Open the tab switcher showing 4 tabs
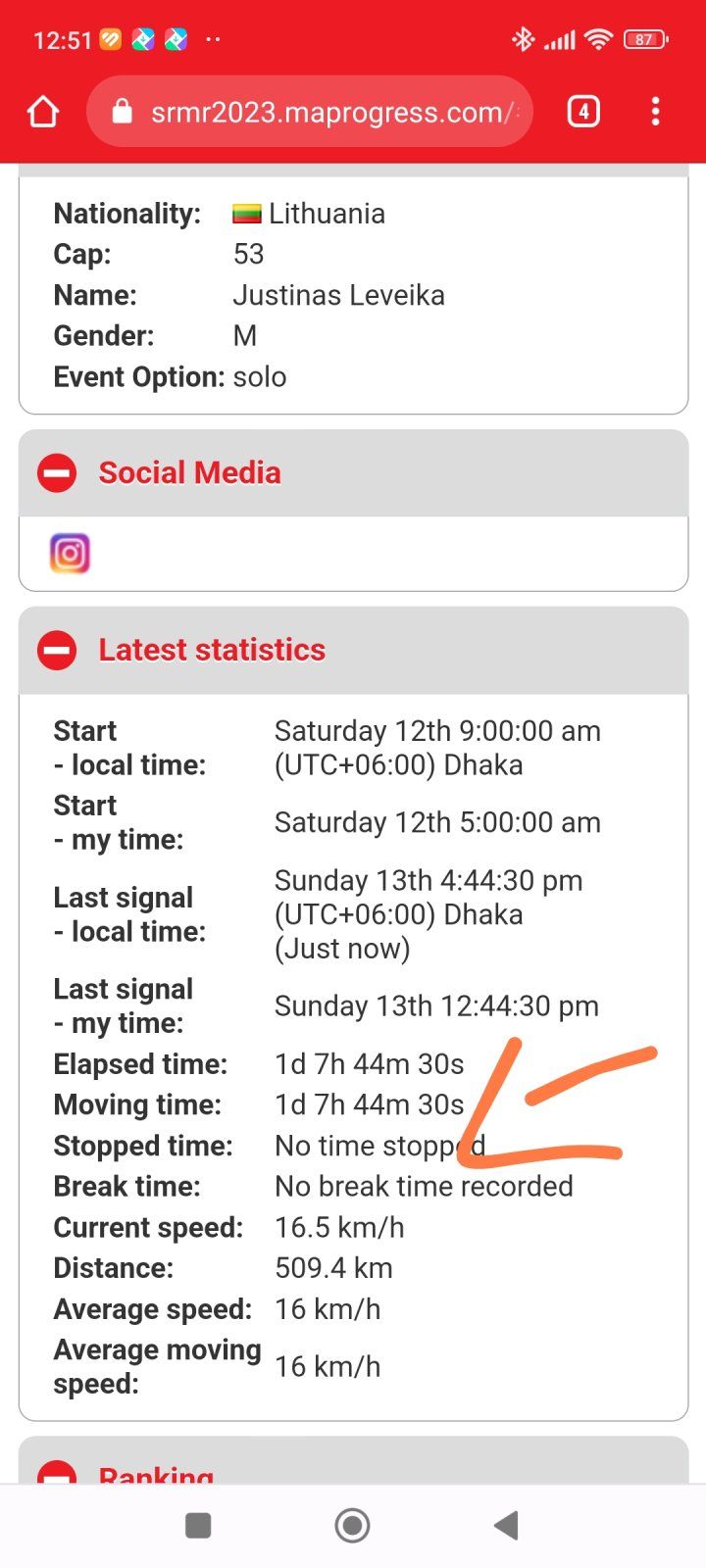 click(x=583, y=112)
